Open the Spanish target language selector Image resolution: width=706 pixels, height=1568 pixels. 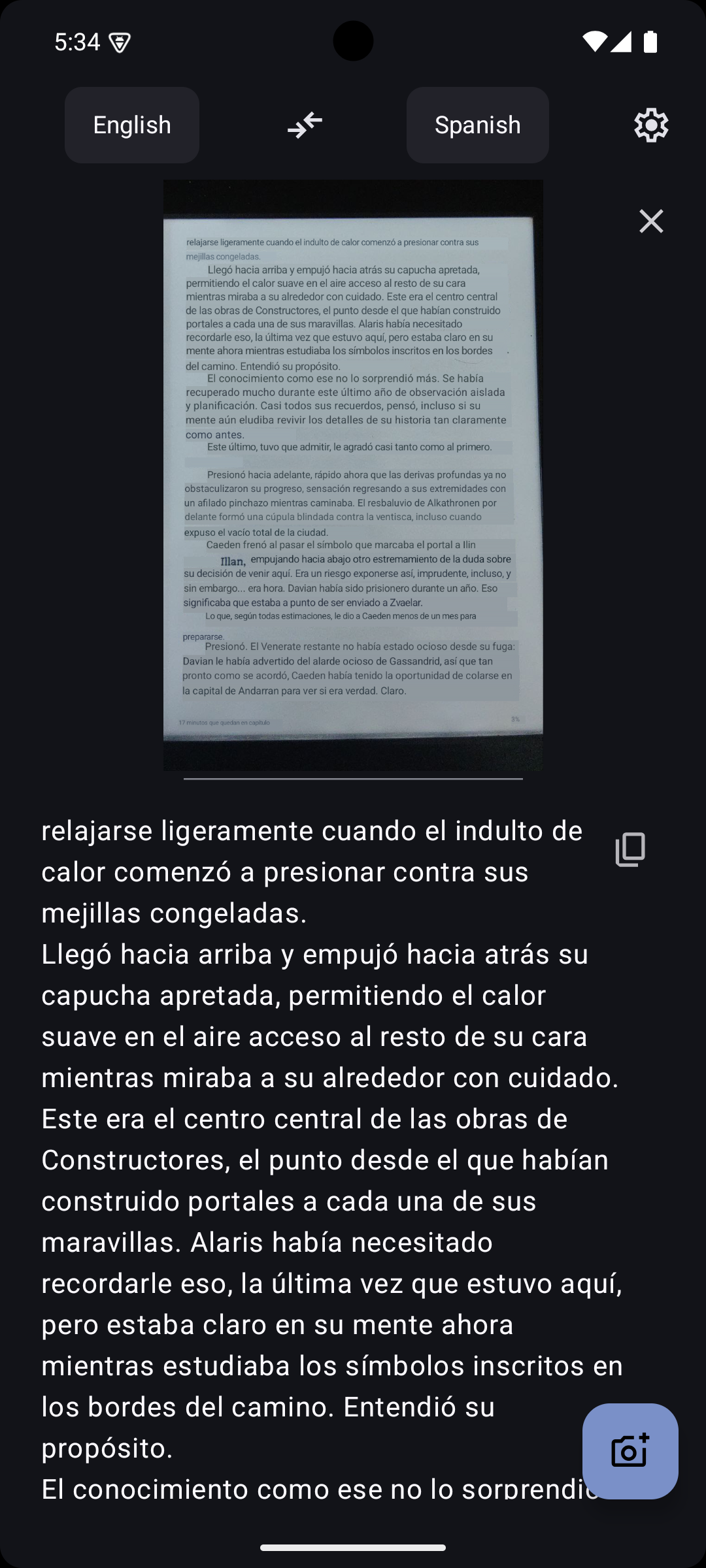click(477, 125)
